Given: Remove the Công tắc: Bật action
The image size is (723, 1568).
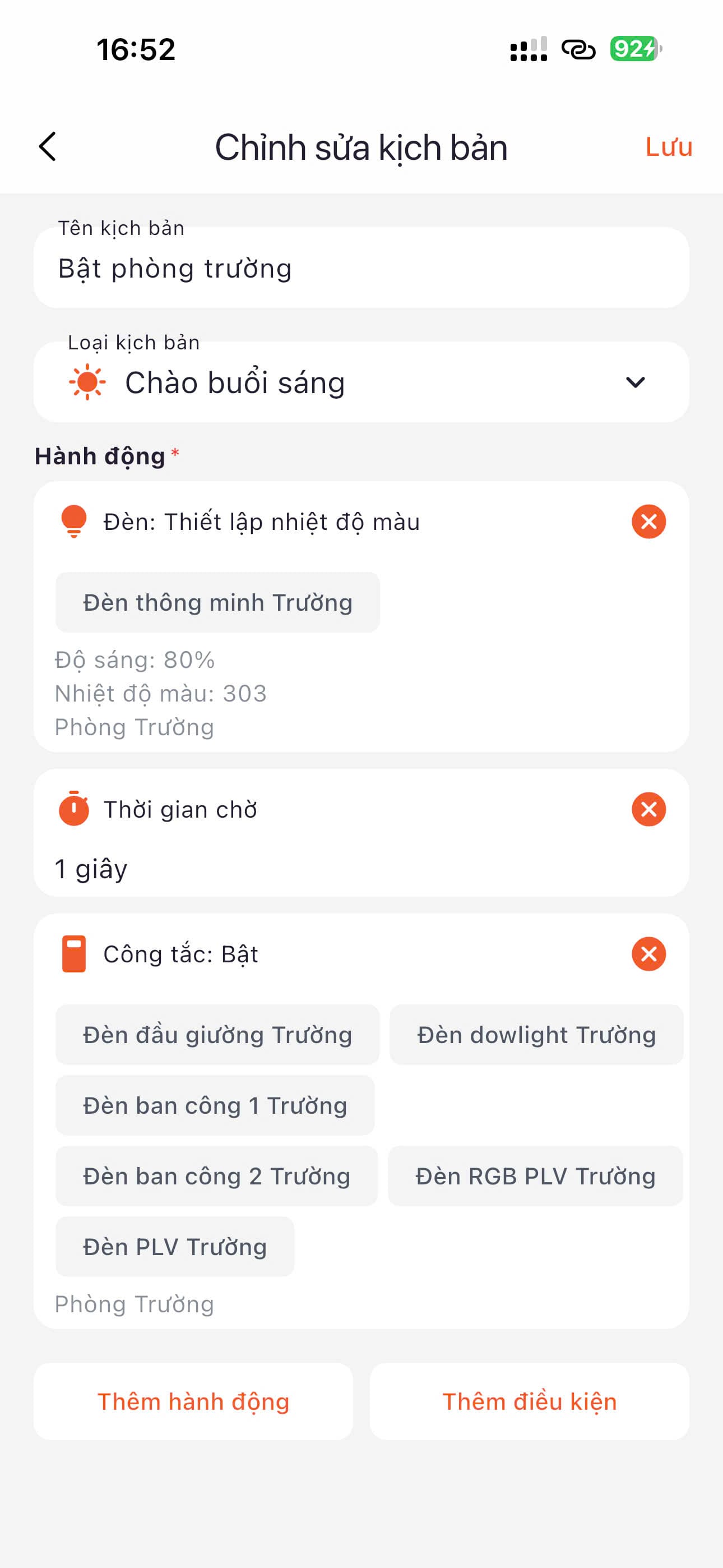Looking at the screenshot, I should [648, 954].
